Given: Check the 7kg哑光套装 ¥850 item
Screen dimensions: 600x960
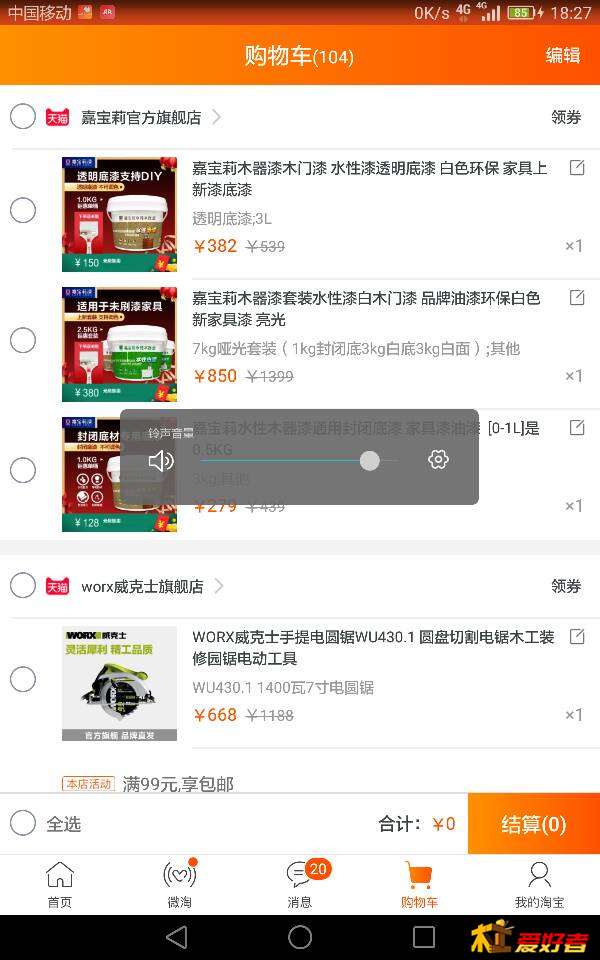Looking at the screenshot, I should tap(23, 340).
